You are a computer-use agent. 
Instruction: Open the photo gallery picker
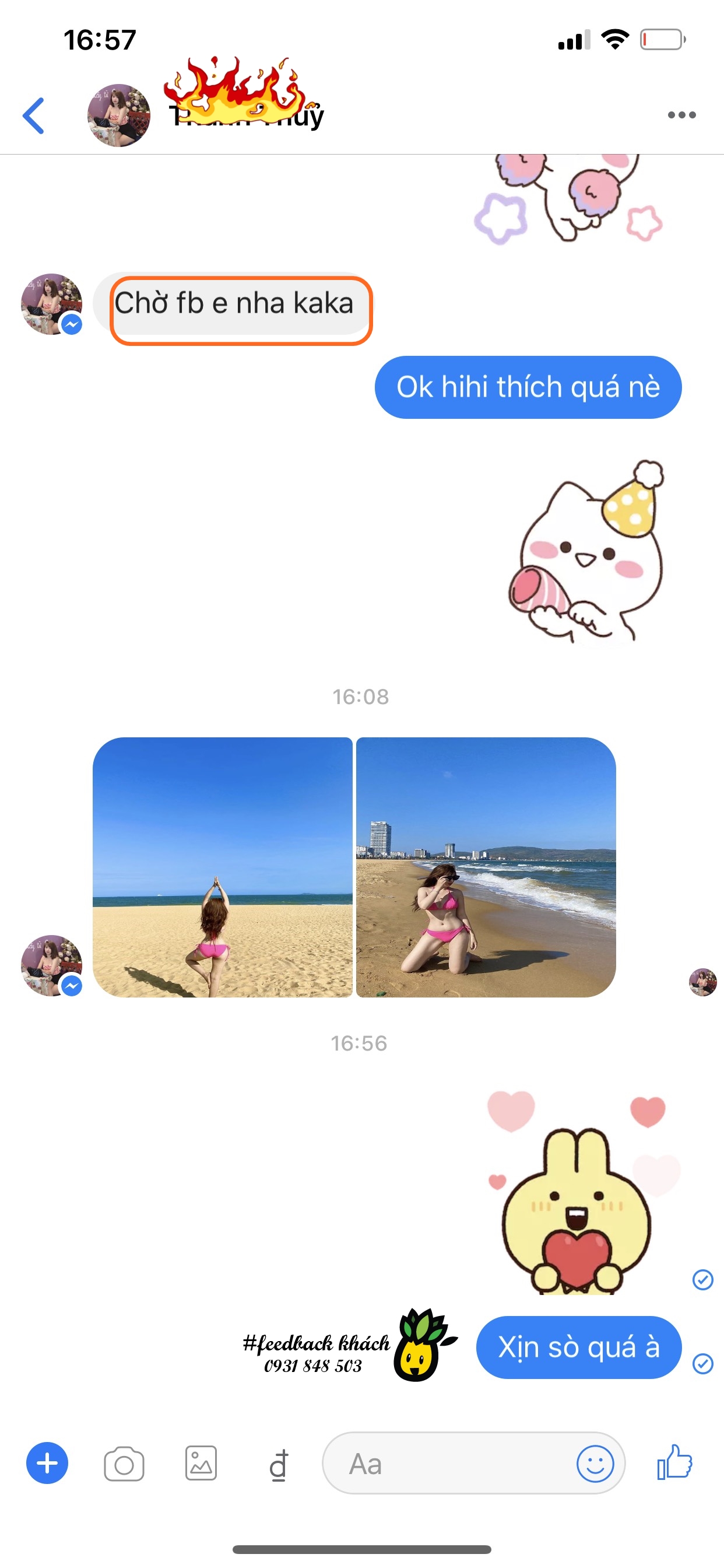(x=201, y=1464)
